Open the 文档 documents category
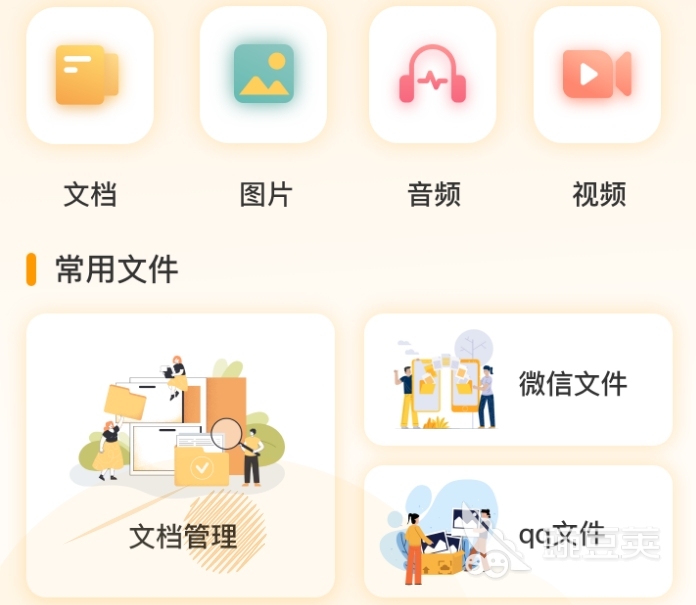Viewport: 696px width, 605px height. point(90,77)
